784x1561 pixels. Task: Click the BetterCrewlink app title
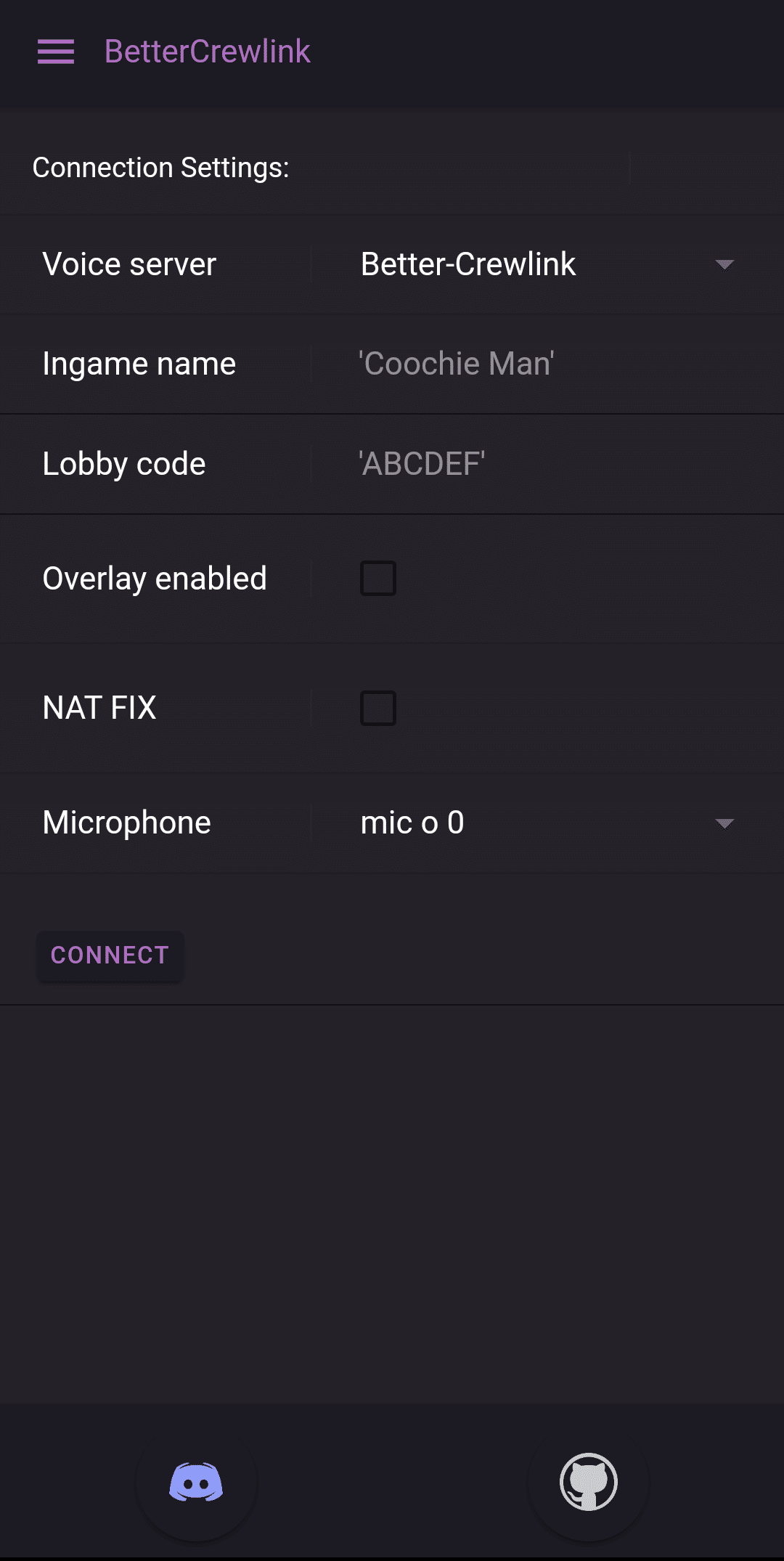208,51
